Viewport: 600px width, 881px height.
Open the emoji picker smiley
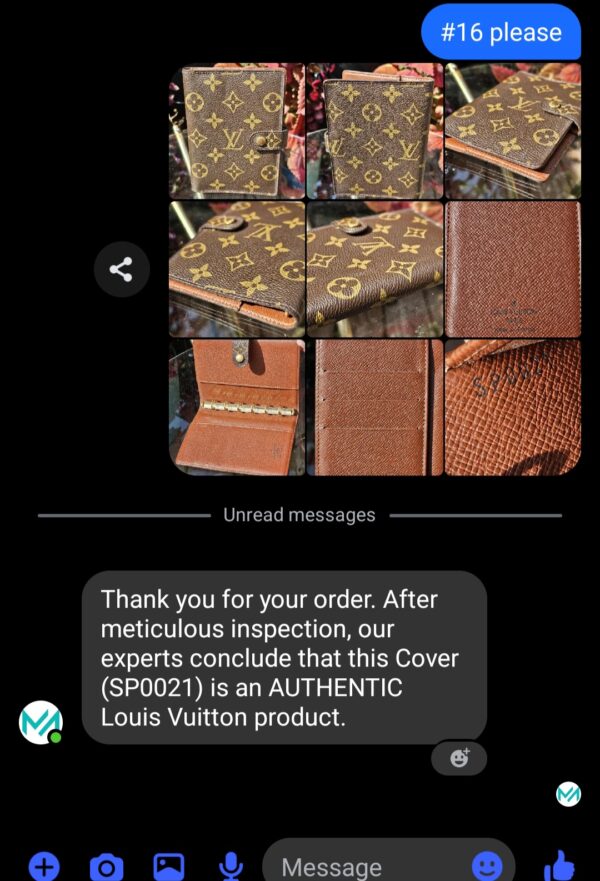[487, 865]
